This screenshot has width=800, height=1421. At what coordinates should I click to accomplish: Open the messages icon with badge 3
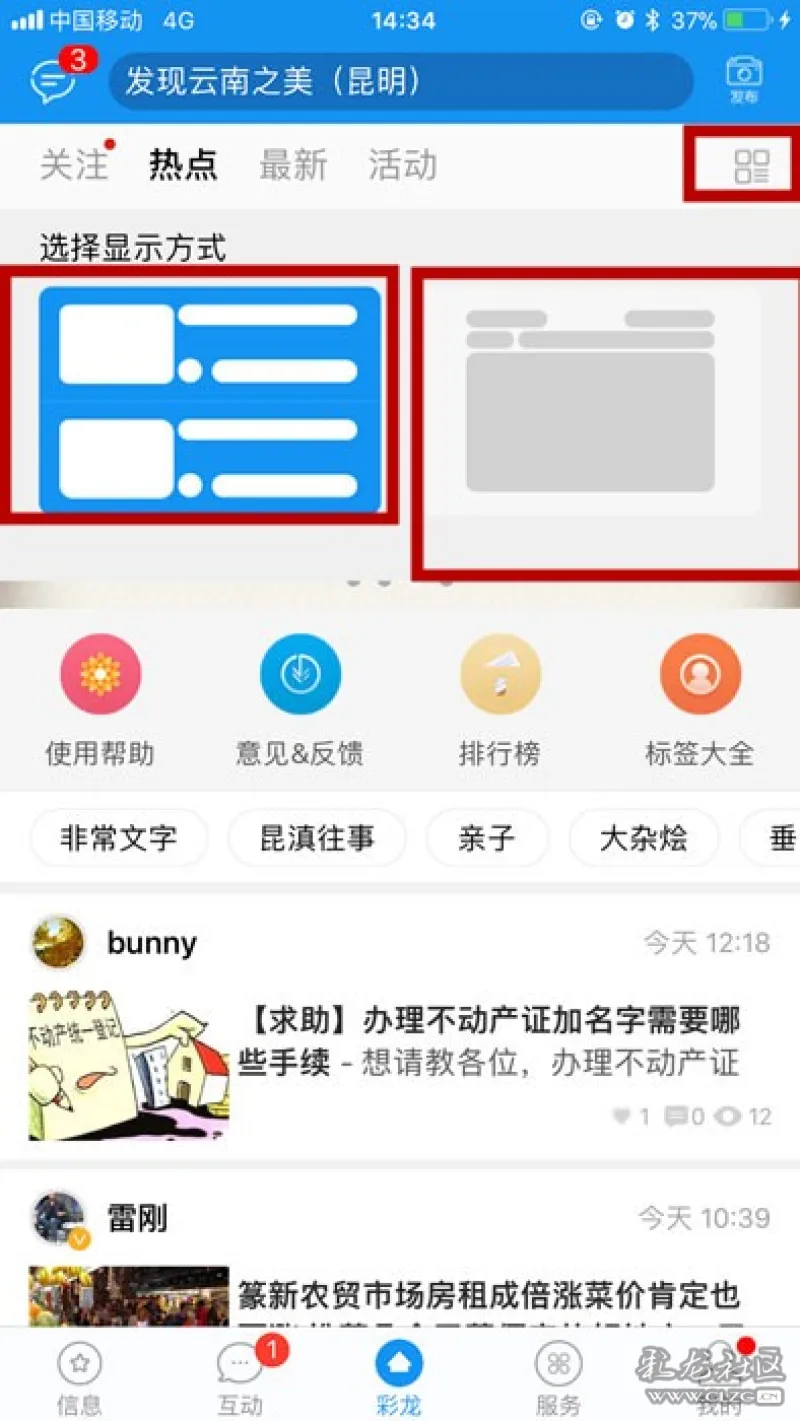53,79
